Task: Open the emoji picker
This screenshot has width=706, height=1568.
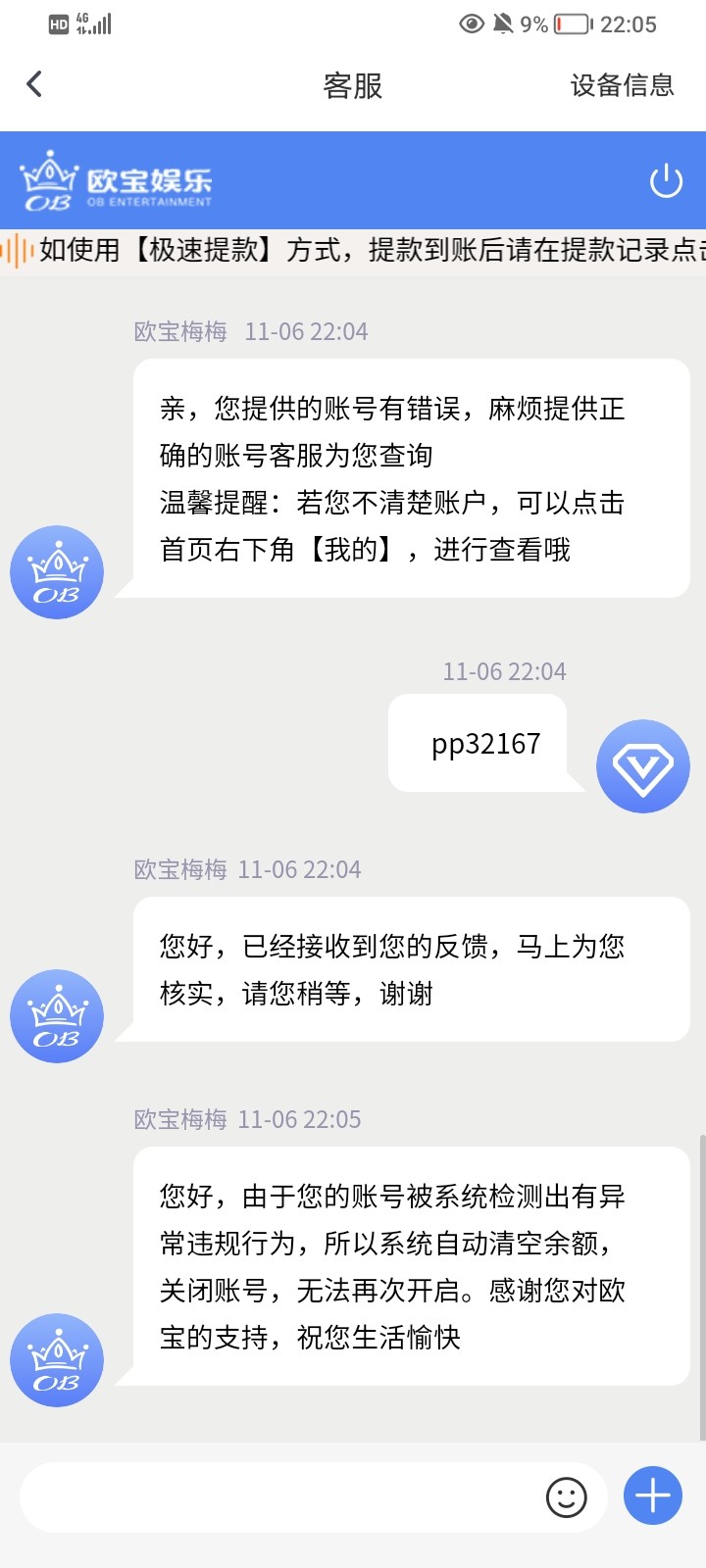Action: point(566,1496)
